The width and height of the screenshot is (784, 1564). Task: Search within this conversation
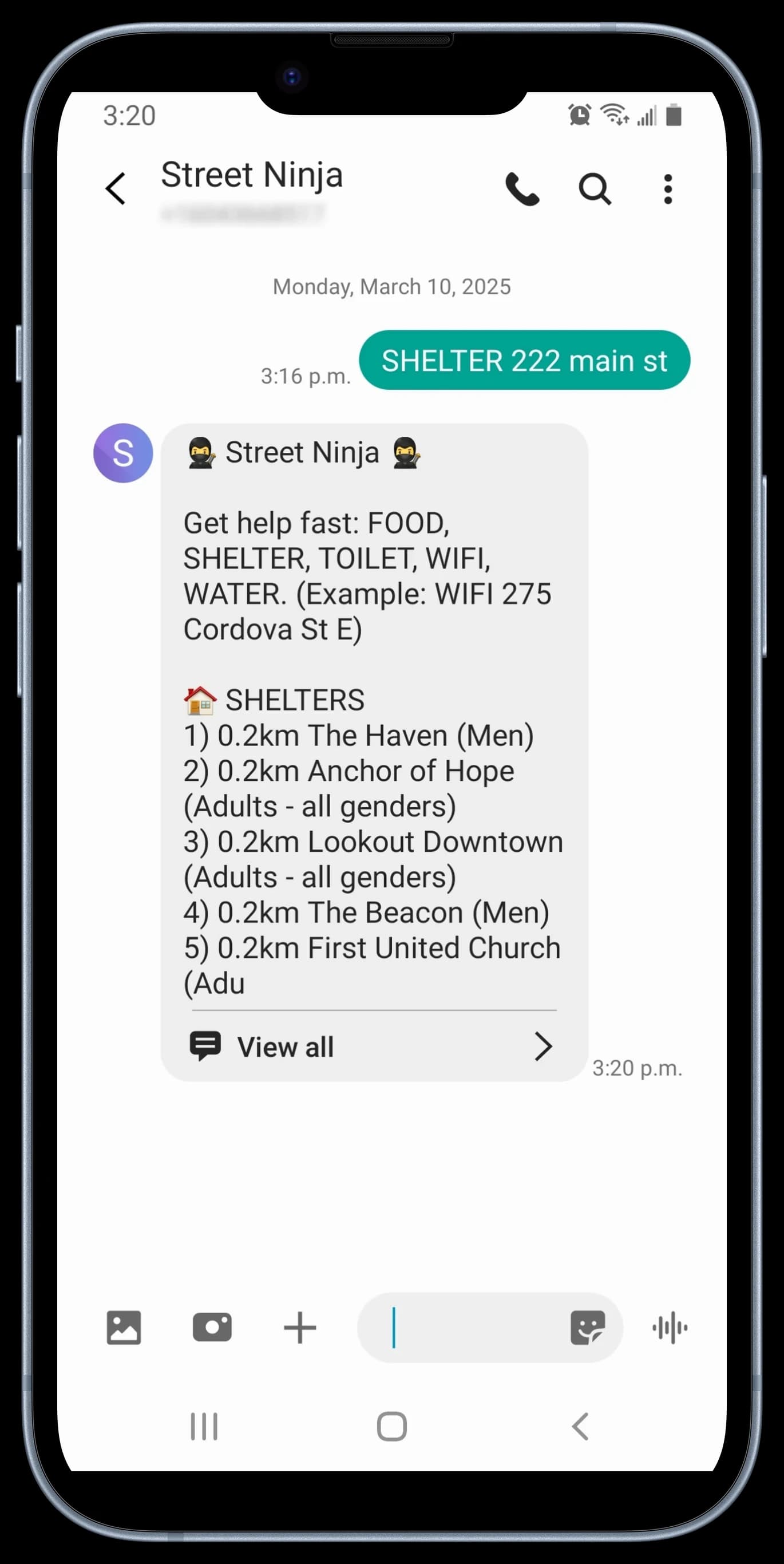[594, 189]
